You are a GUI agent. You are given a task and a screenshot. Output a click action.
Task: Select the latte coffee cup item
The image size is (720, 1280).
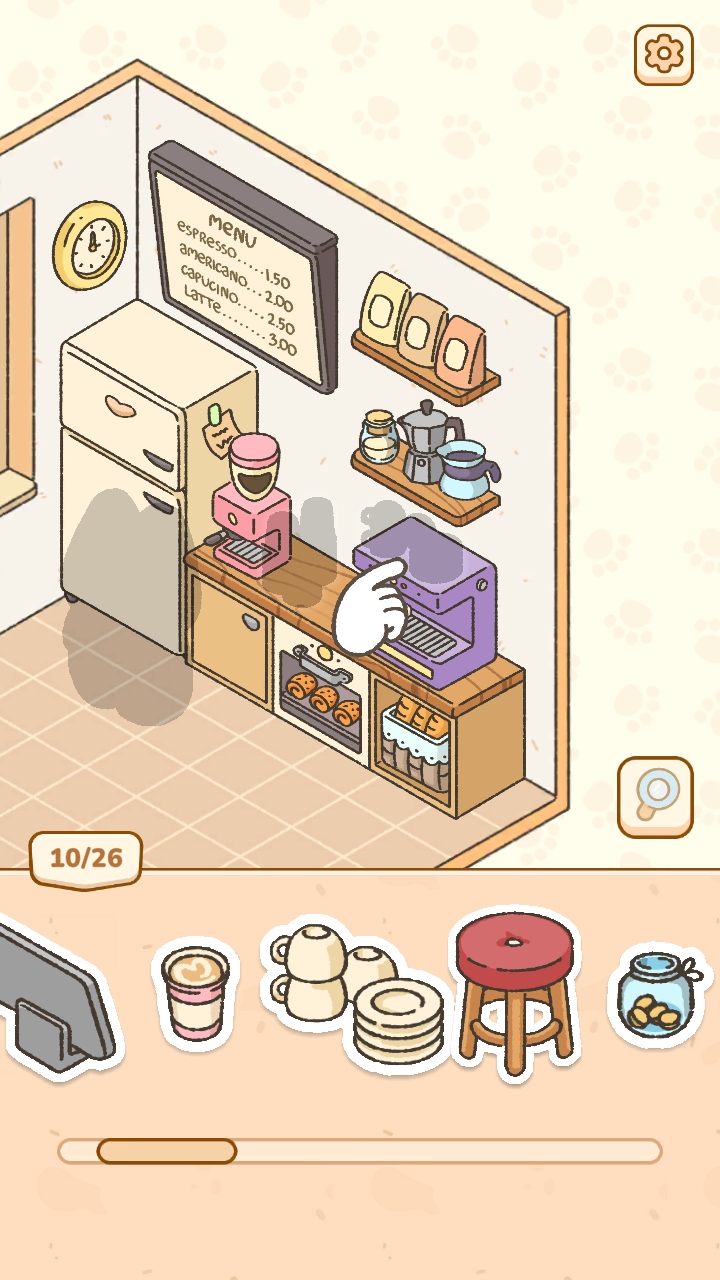pos(196,994)
